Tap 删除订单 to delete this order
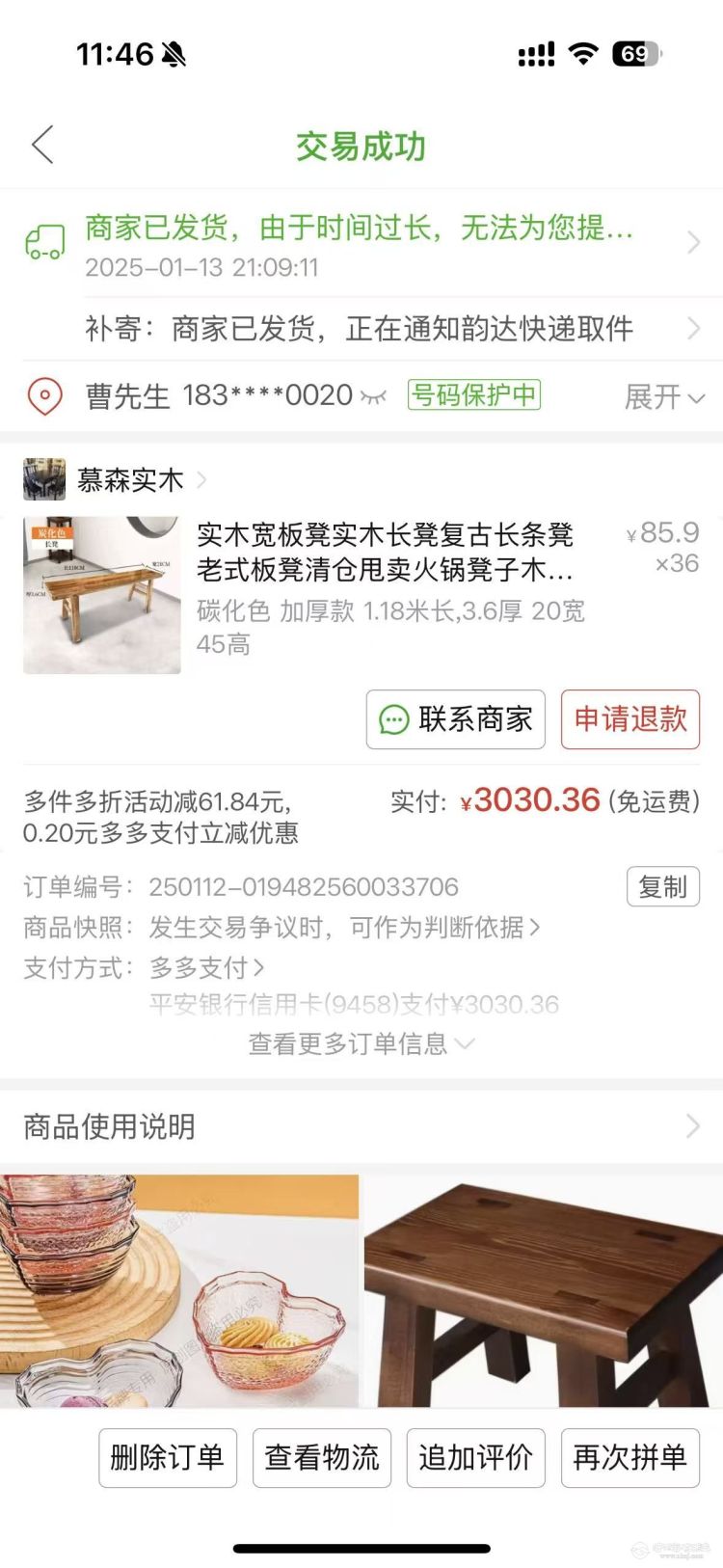Image resolution: width=723 pixels, height=1568 pixels. tap(168, 1457)
